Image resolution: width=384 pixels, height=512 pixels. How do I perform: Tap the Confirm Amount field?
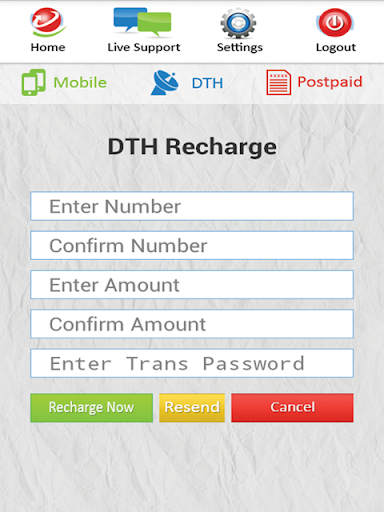[192, 324]
